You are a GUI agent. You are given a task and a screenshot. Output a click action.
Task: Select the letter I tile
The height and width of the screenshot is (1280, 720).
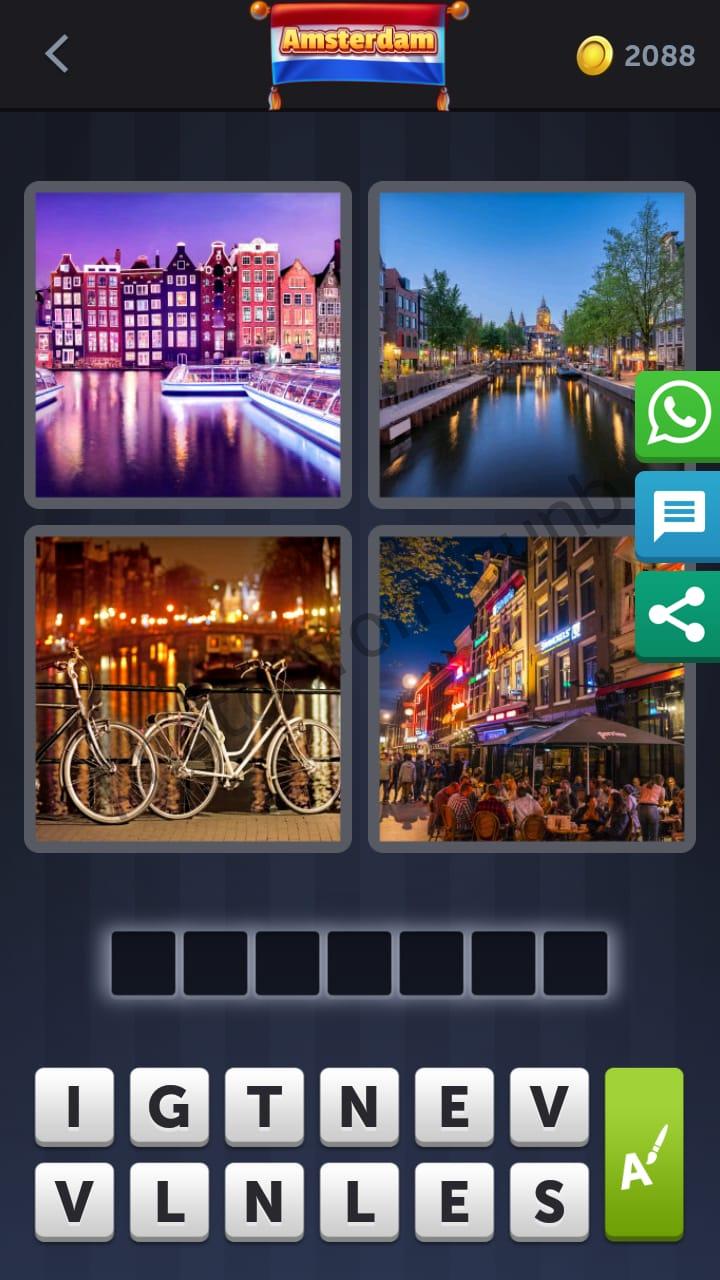74,1106
